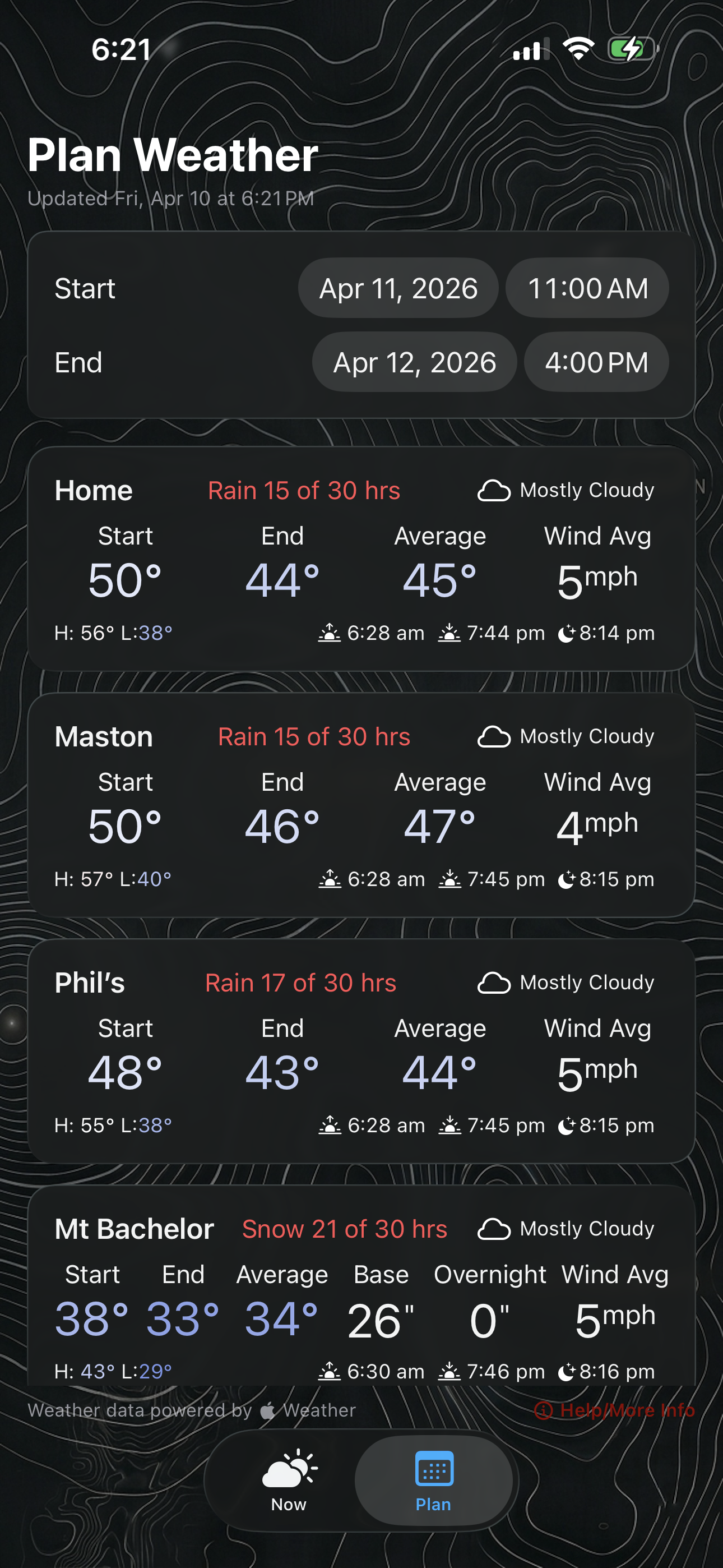Screen dimensions: 723x1568
Task: Open the End time picker showing 4:00 PM
Action: 595,362
